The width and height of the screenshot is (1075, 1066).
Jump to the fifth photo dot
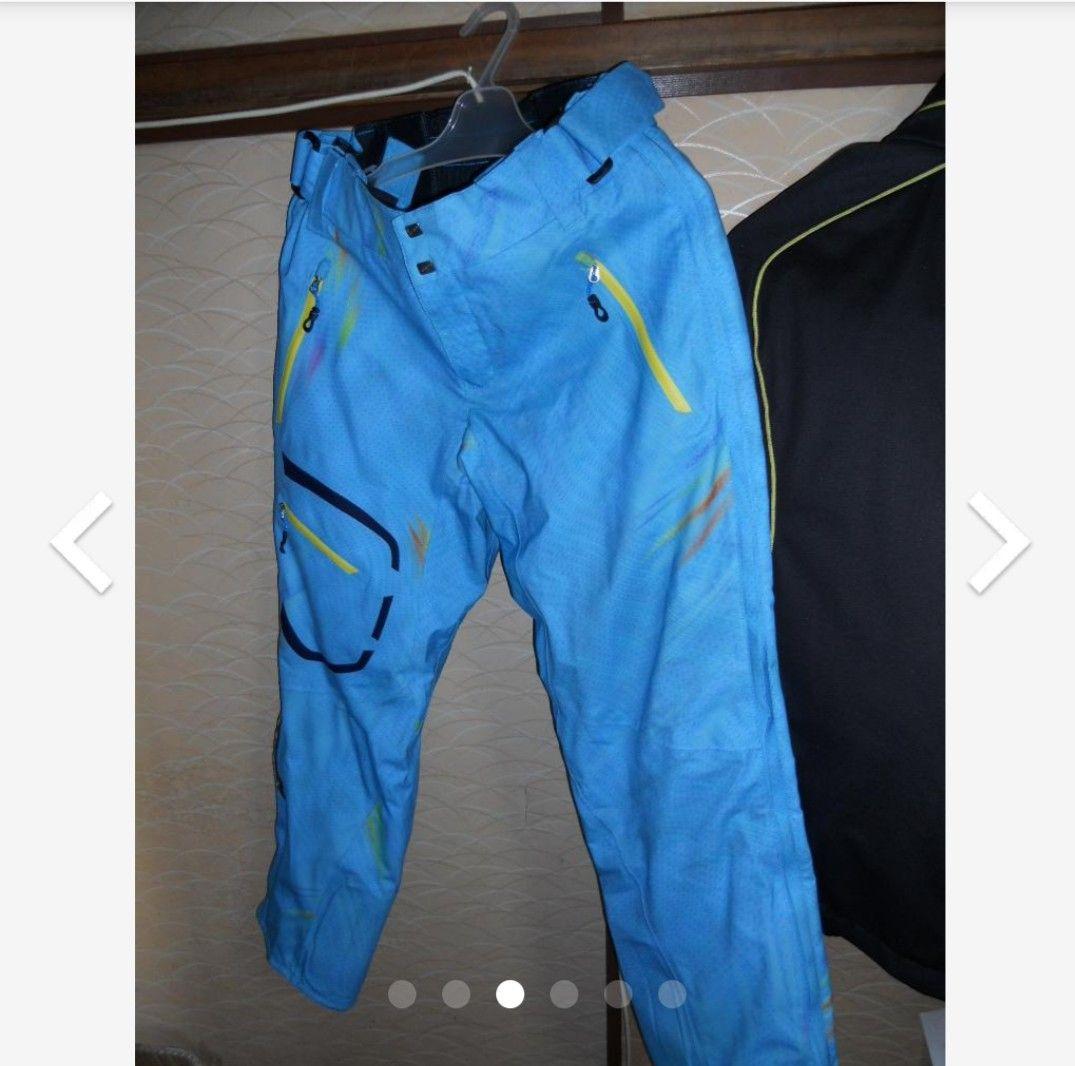[x=618, y=993]
